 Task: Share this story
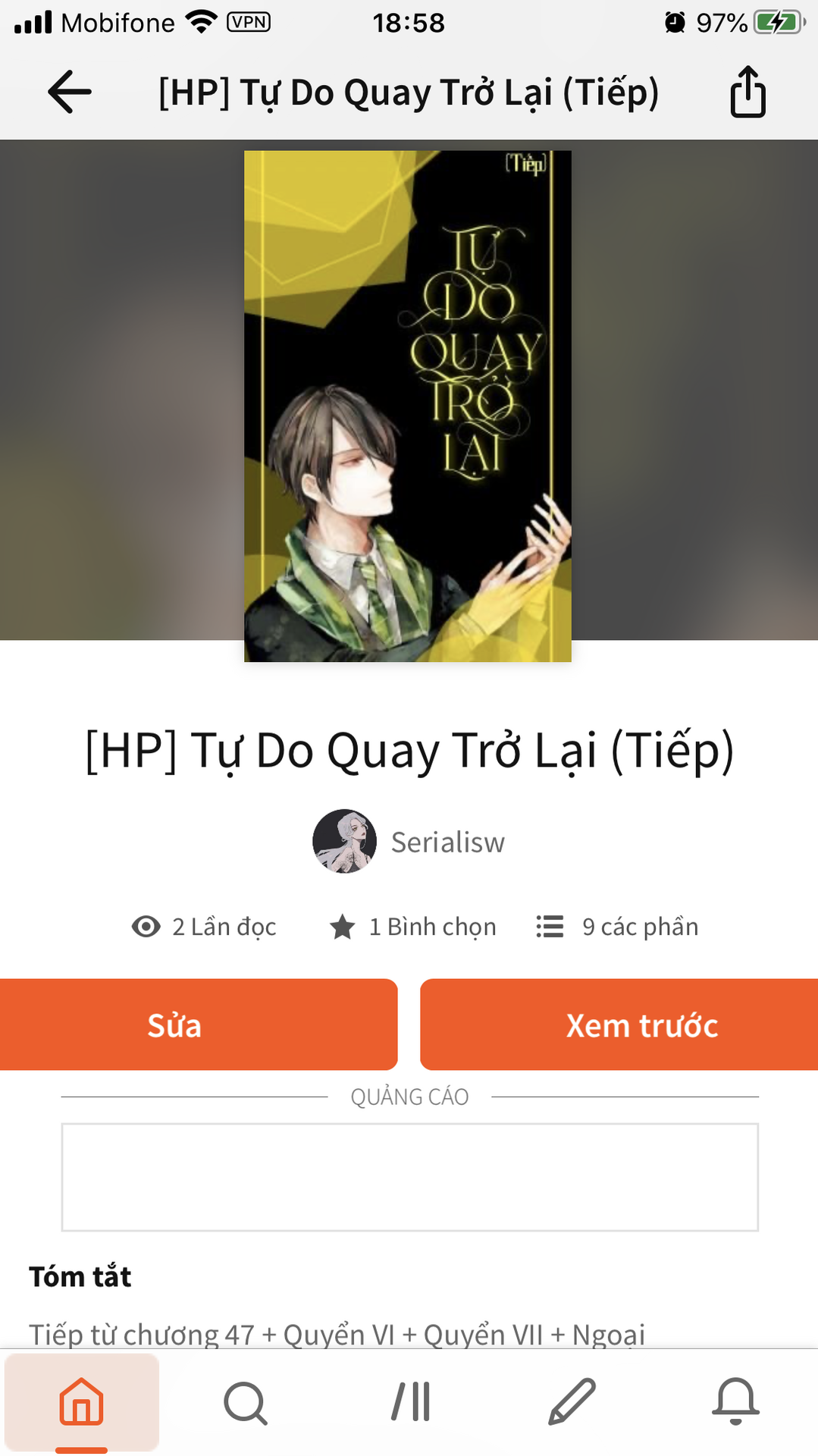pos(747,92)
